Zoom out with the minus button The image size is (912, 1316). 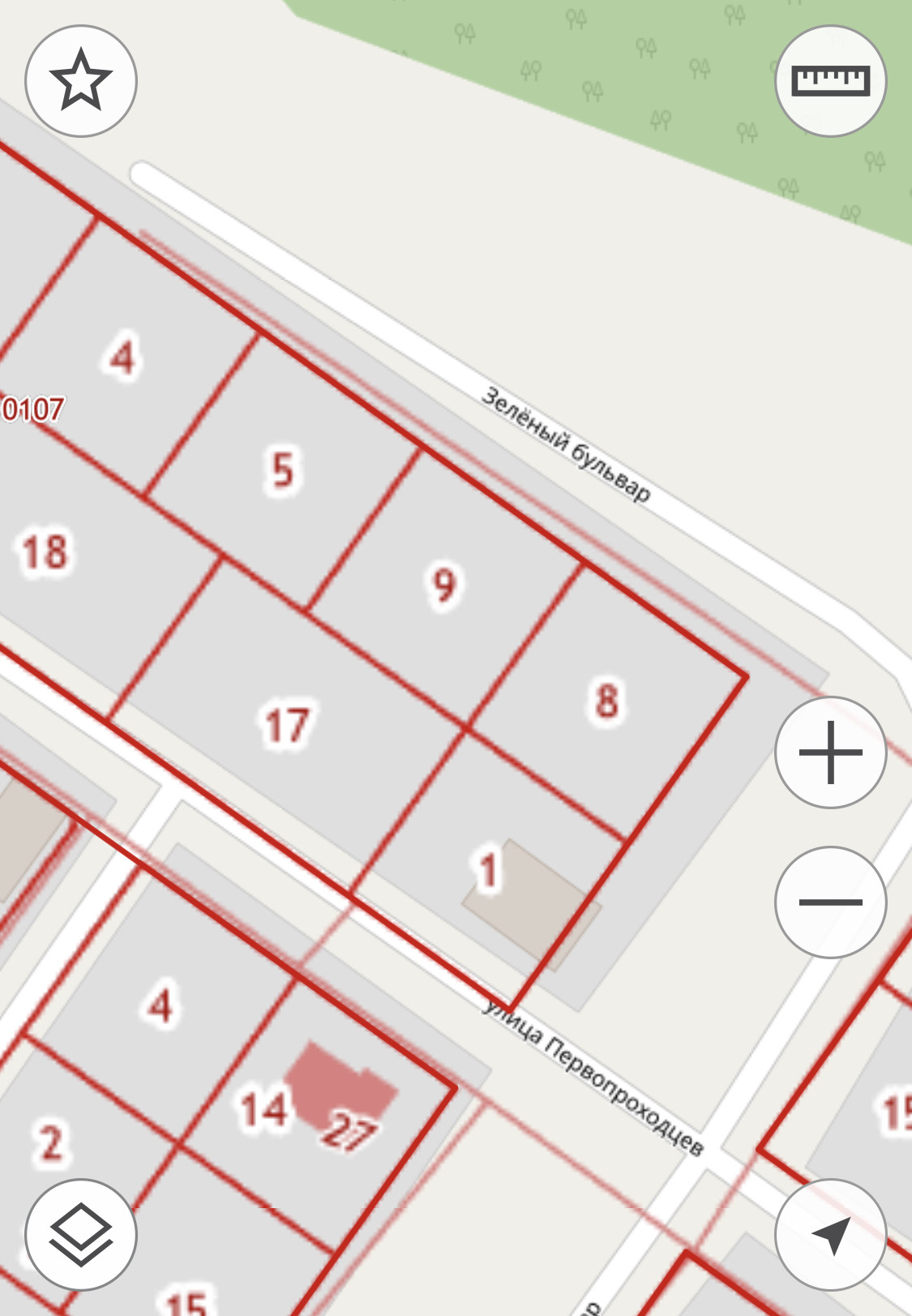(x=831, y=902)
